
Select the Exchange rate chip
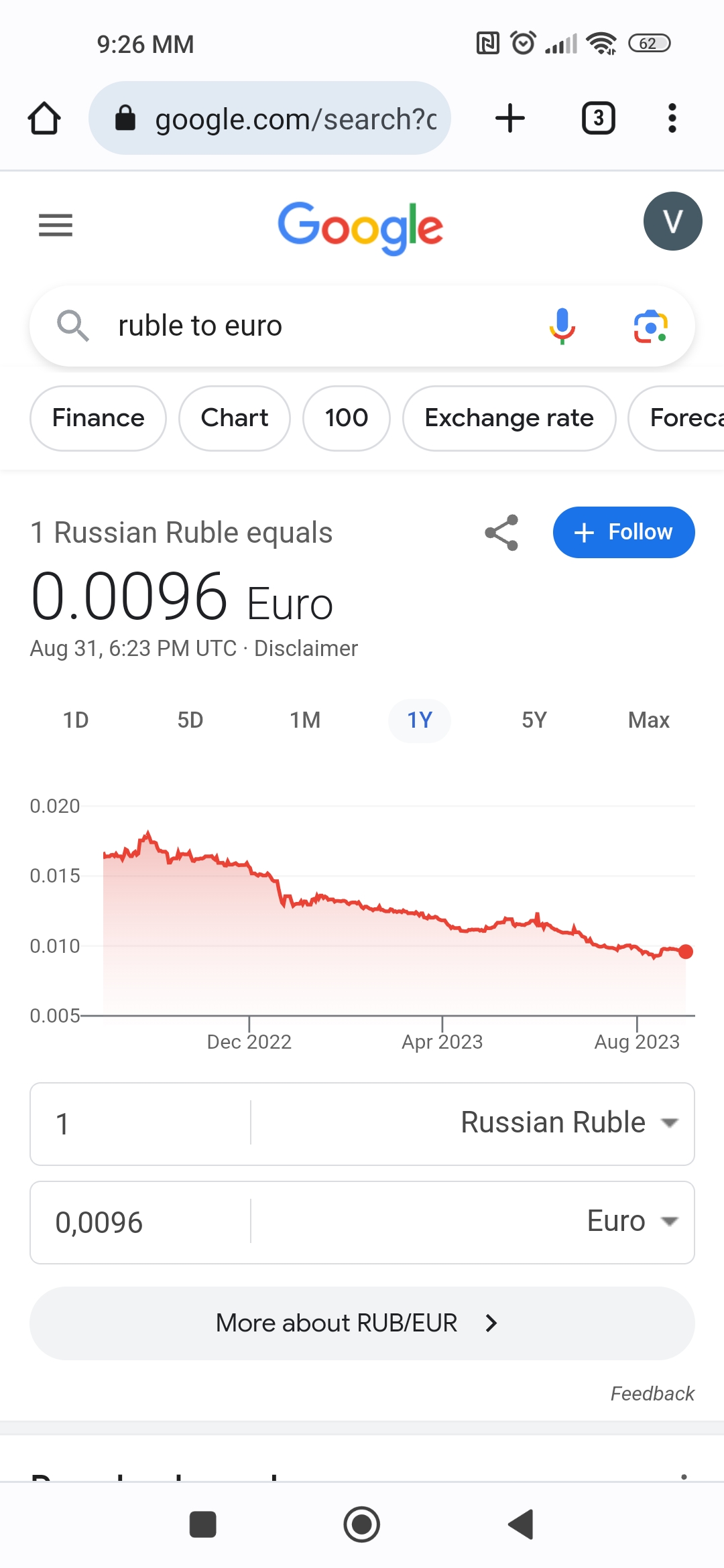[509, 418]
